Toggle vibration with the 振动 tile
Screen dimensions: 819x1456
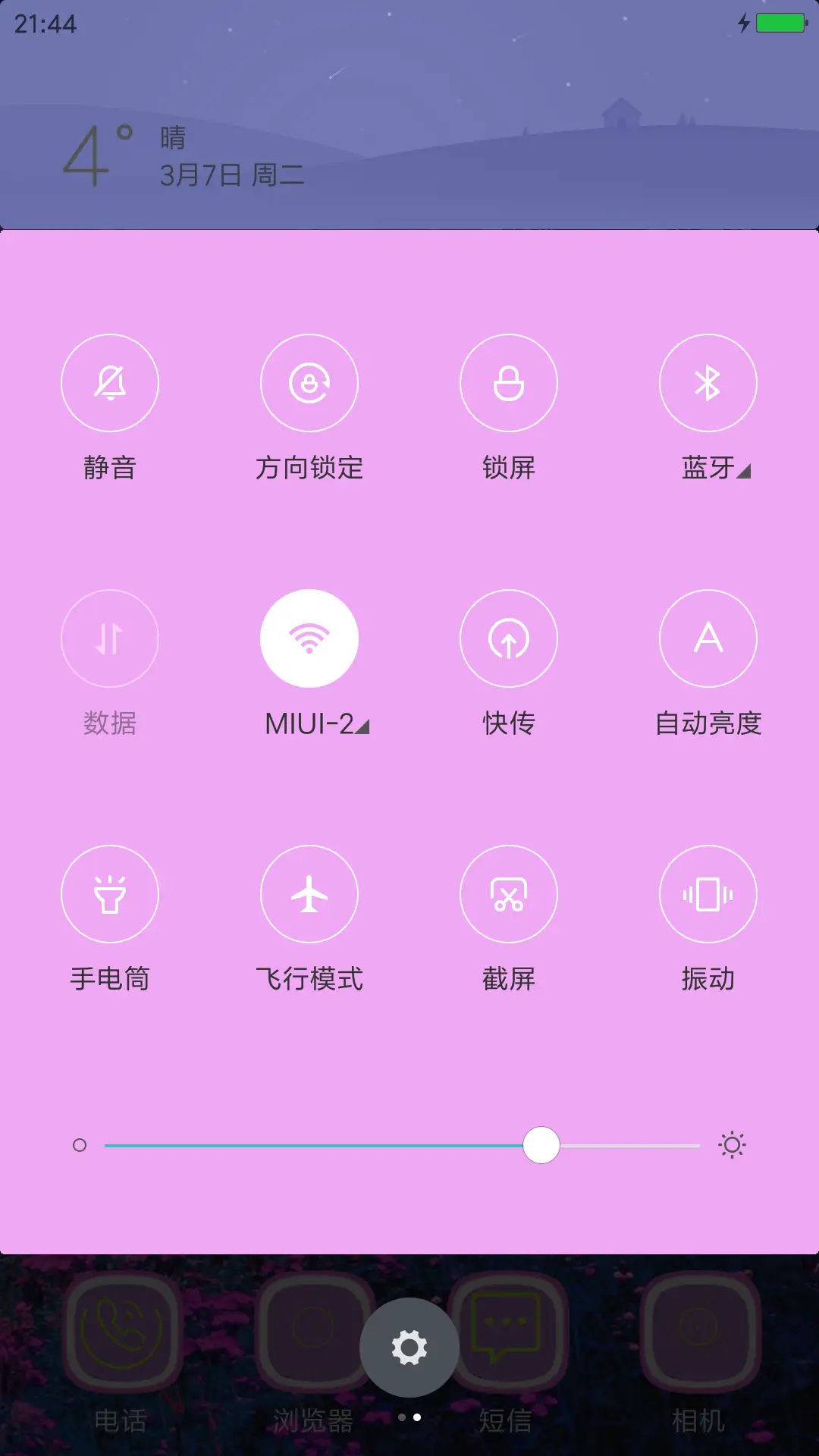(708, 894)
